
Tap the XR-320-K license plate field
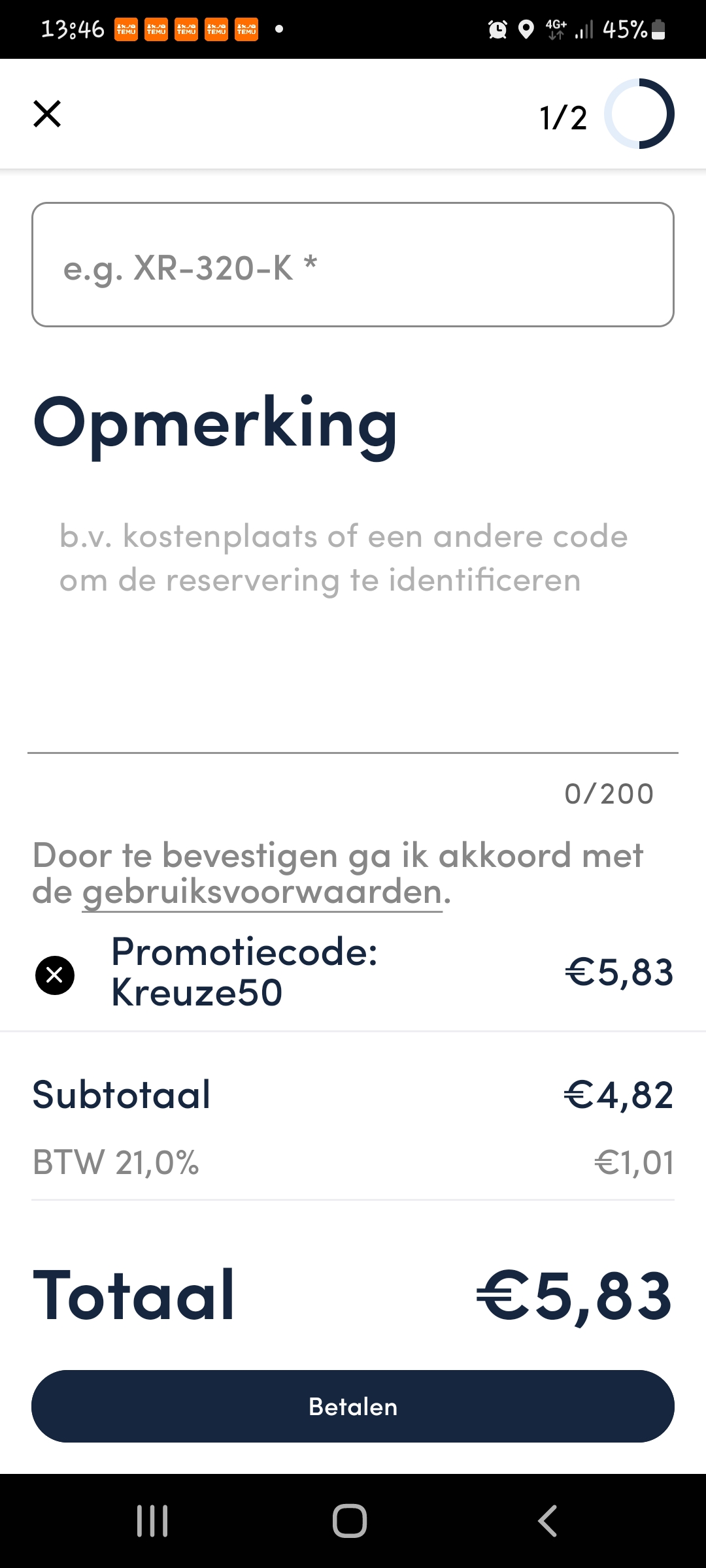click(353, 265)
